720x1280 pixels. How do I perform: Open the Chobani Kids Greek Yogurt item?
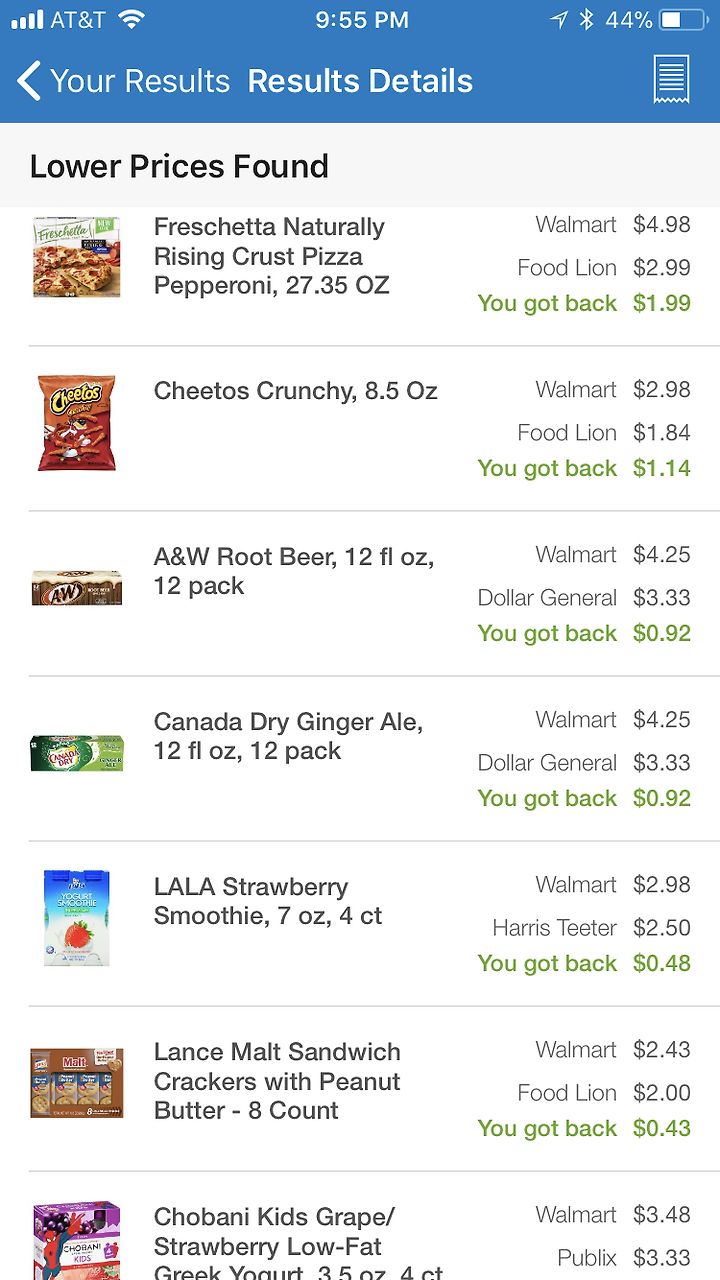[x=360, y=1226]
